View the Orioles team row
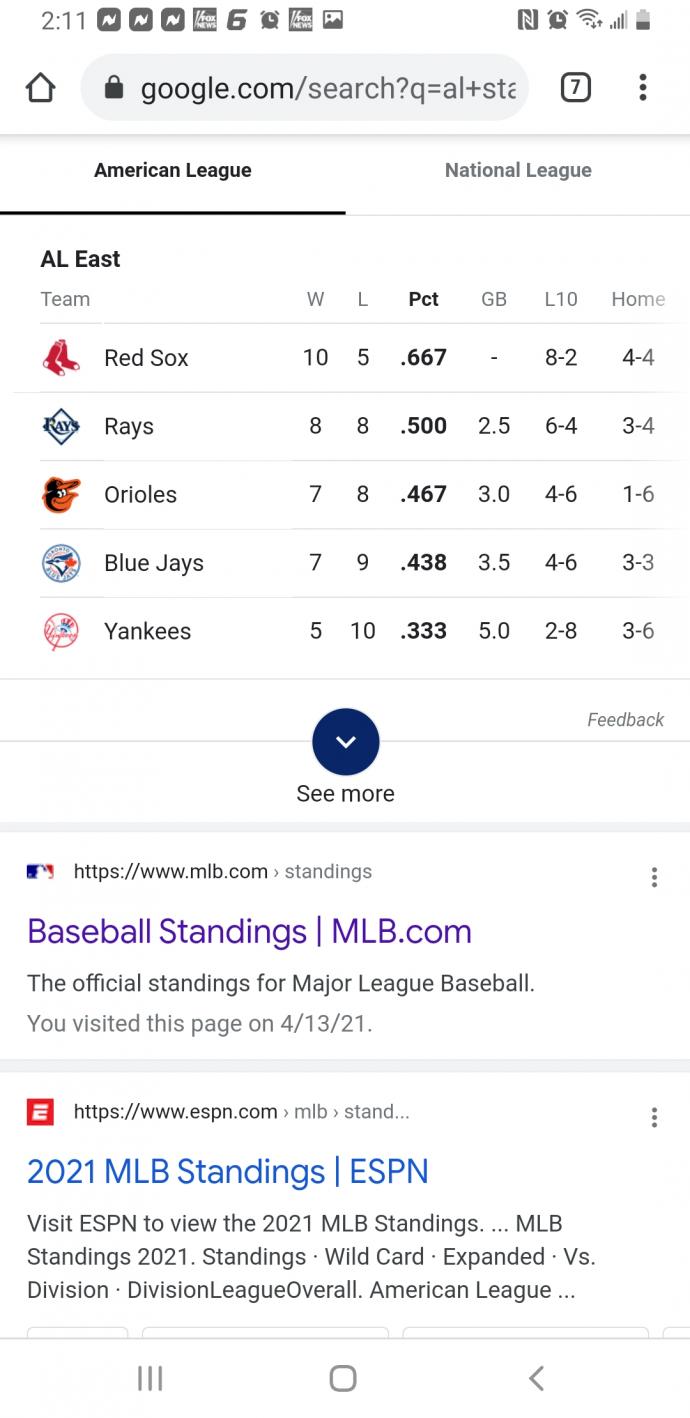 (x=140, y=495)
